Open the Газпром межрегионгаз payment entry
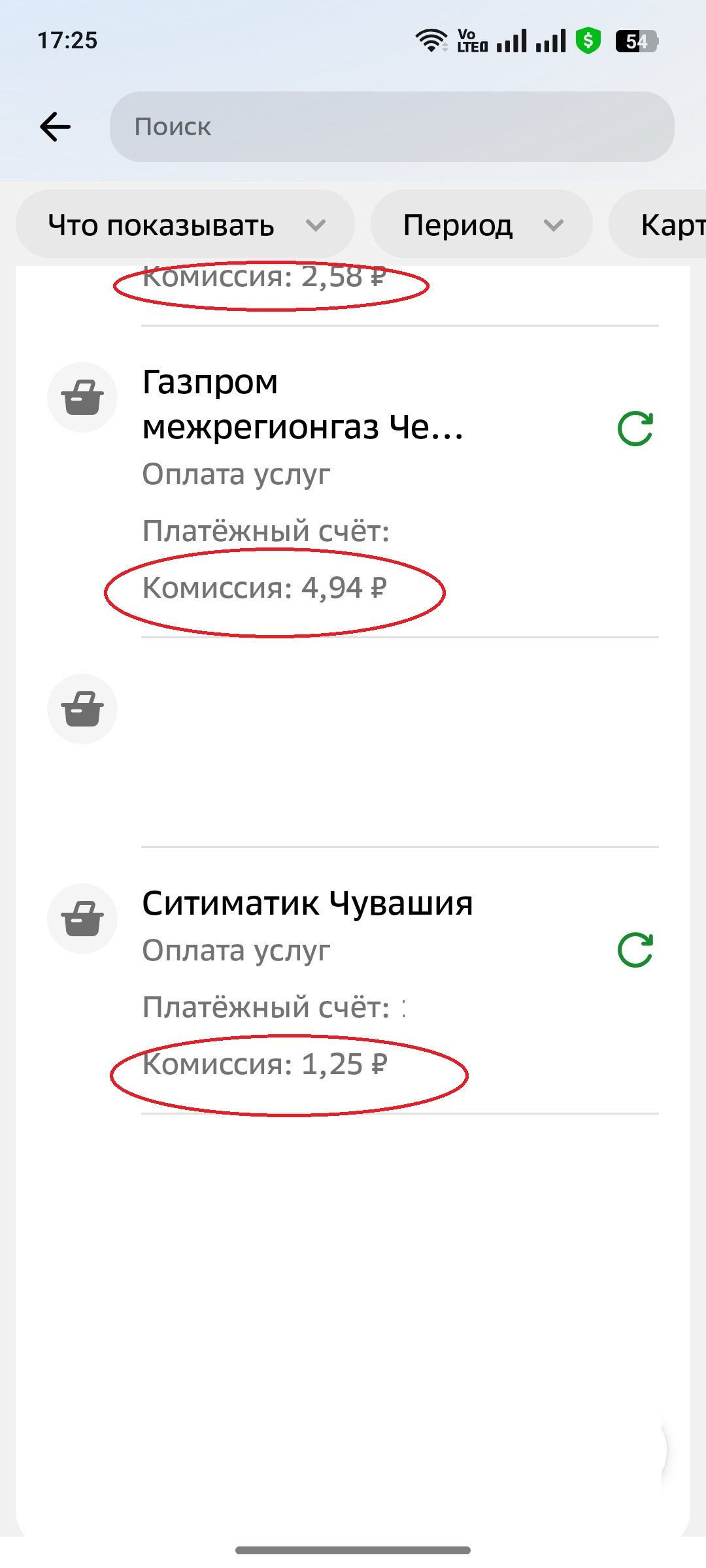Screen dimensions: 706x1568 302,405
